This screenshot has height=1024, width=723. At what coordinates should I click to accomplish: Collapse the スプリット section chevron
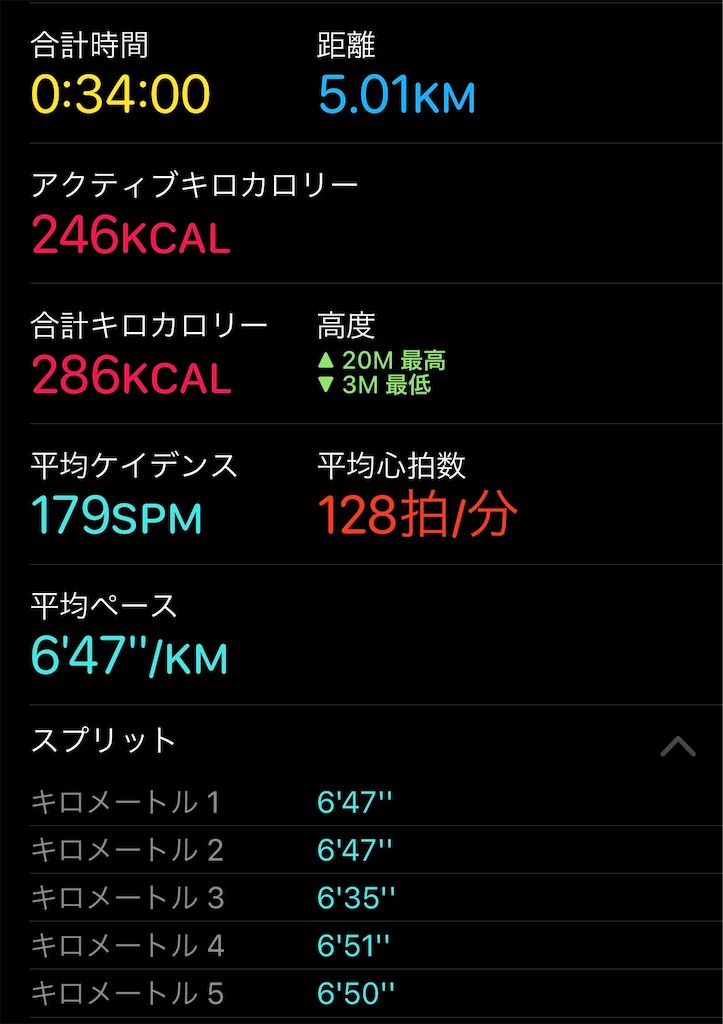[677, 746]
